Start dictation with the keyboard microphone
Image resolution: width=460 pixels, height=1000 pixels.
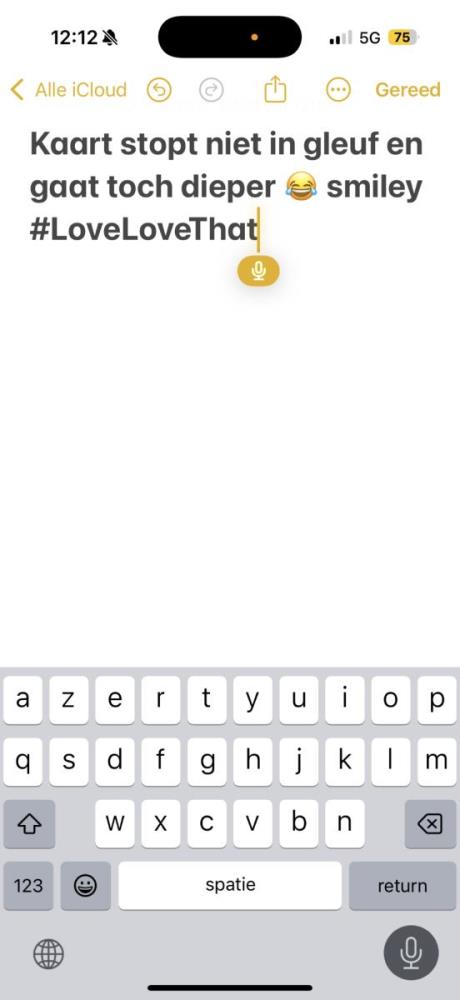coord(411,953)
